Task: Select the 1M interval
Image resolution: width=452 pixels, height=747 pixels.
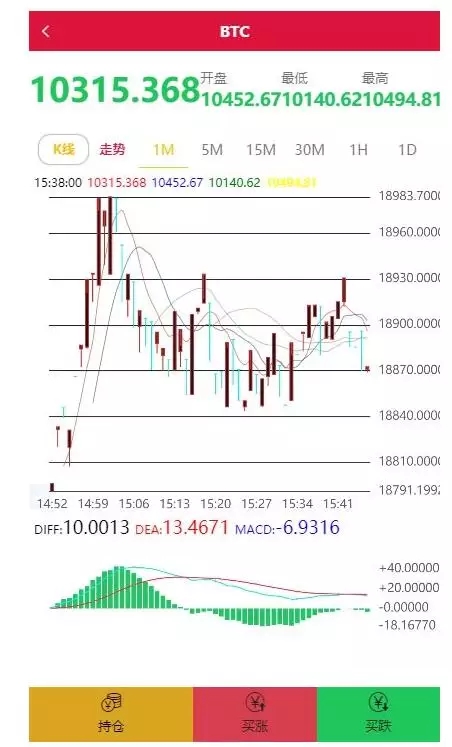Action: [x=163, y=150]
